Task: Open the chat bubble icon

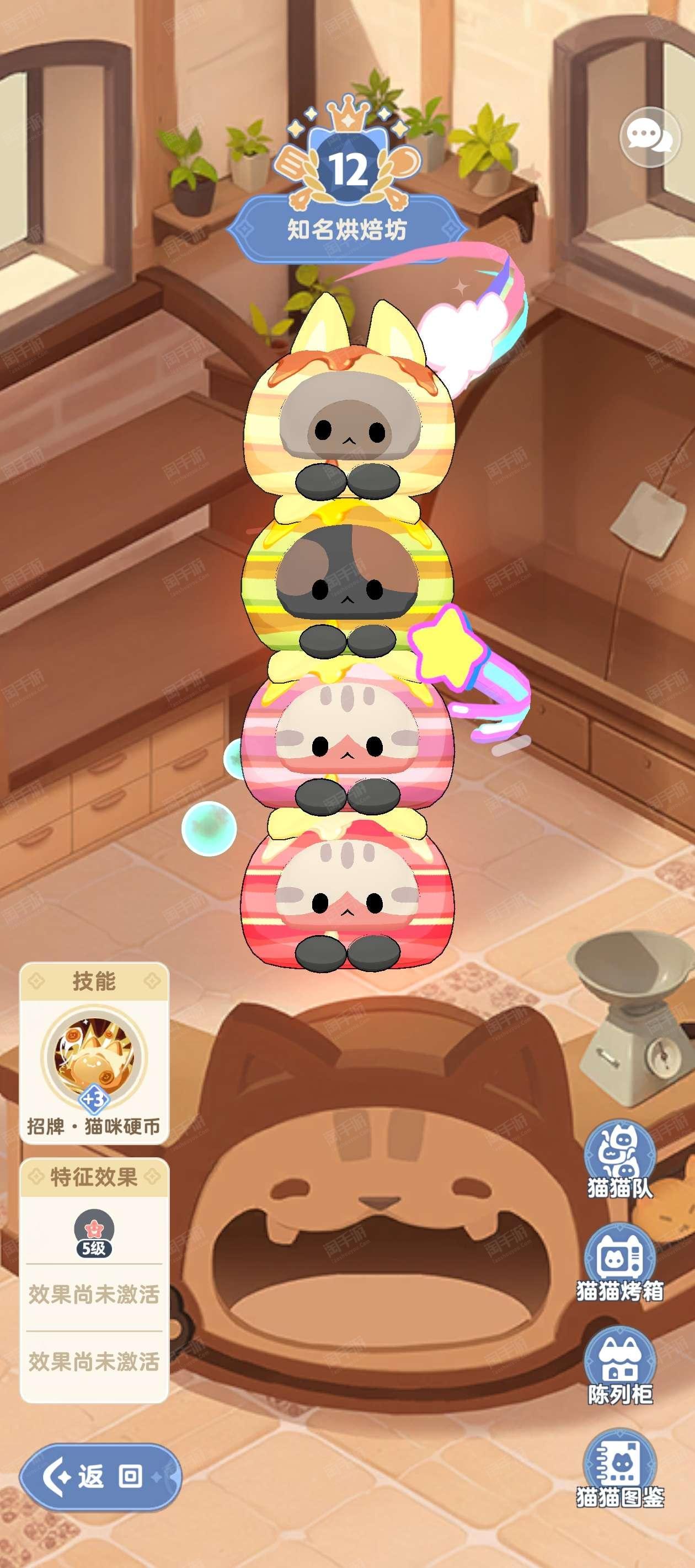Action: (649, 137)
